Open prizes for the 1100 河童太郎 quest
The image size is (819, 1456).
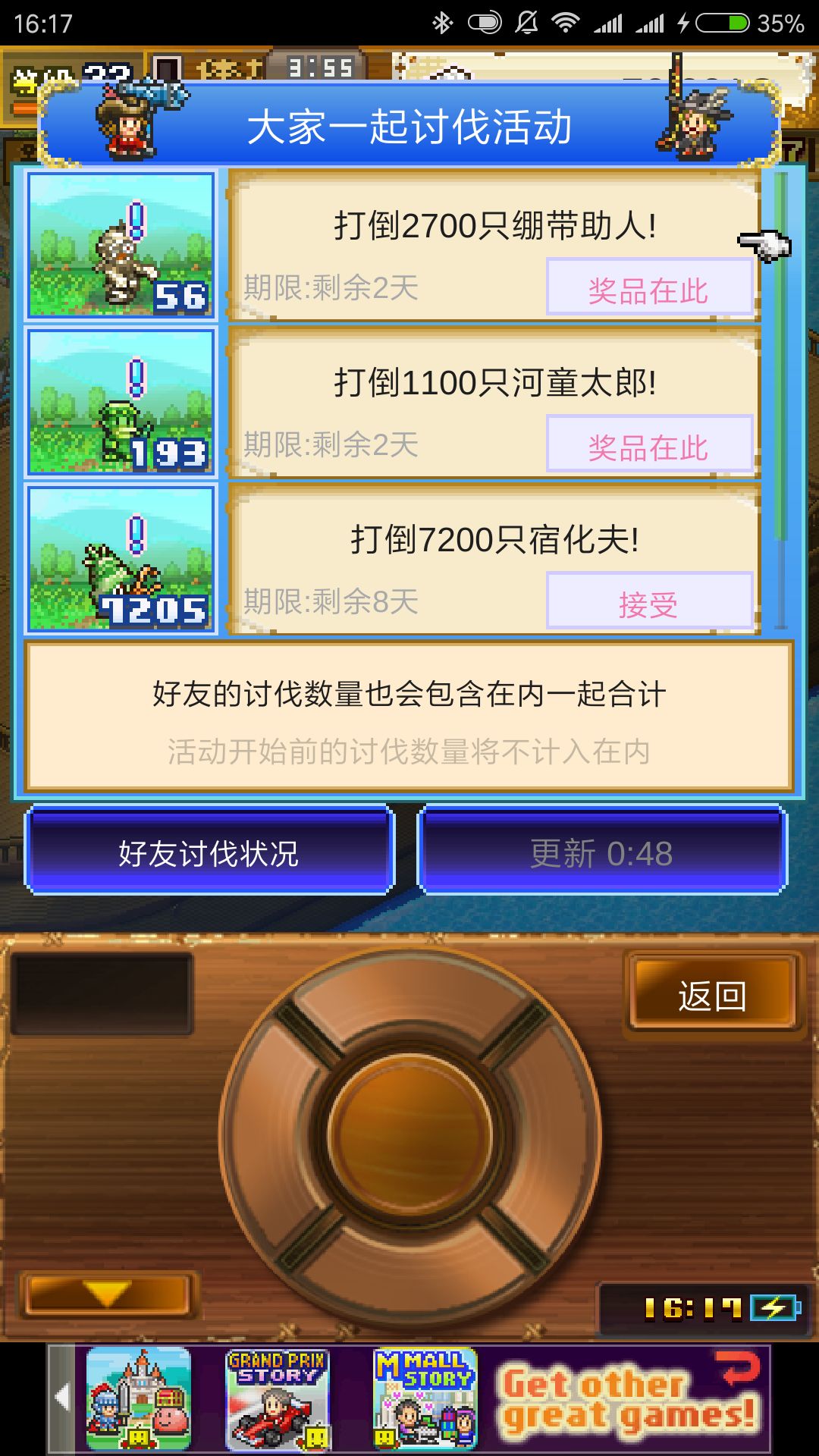coord(649,446)
